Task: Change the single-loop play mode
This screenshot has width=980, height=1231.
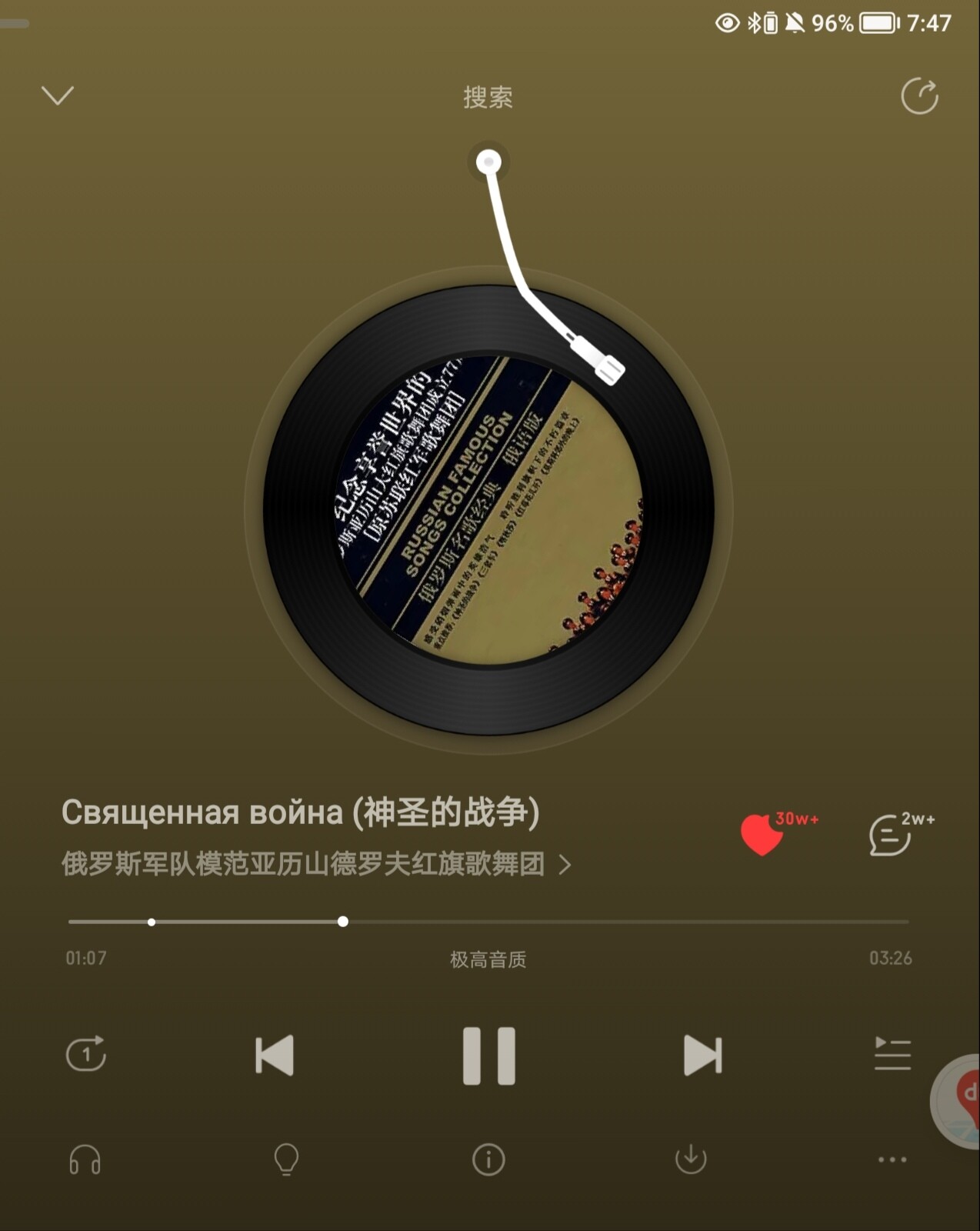Action: point(86,1054)
